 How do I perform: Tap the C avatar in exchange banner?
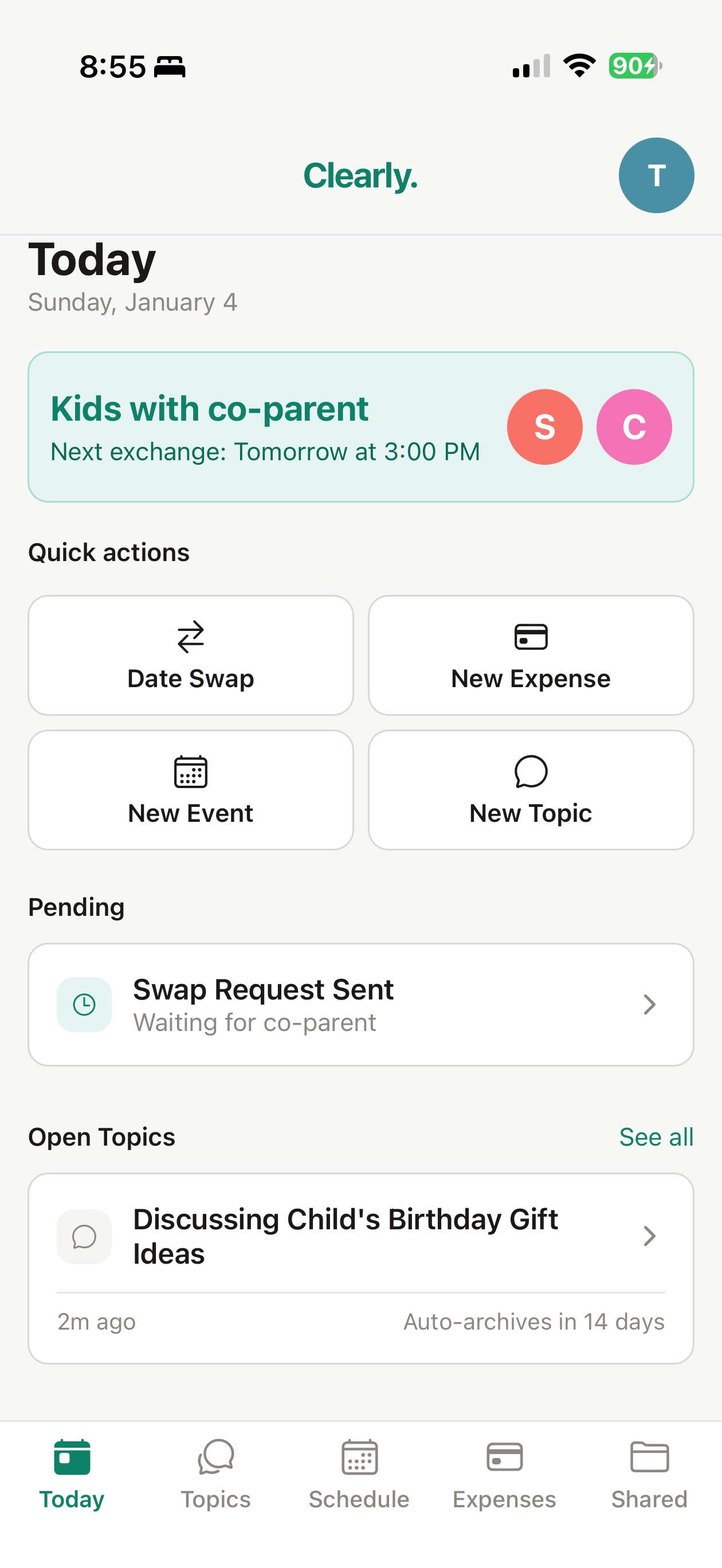coord(634,427)
